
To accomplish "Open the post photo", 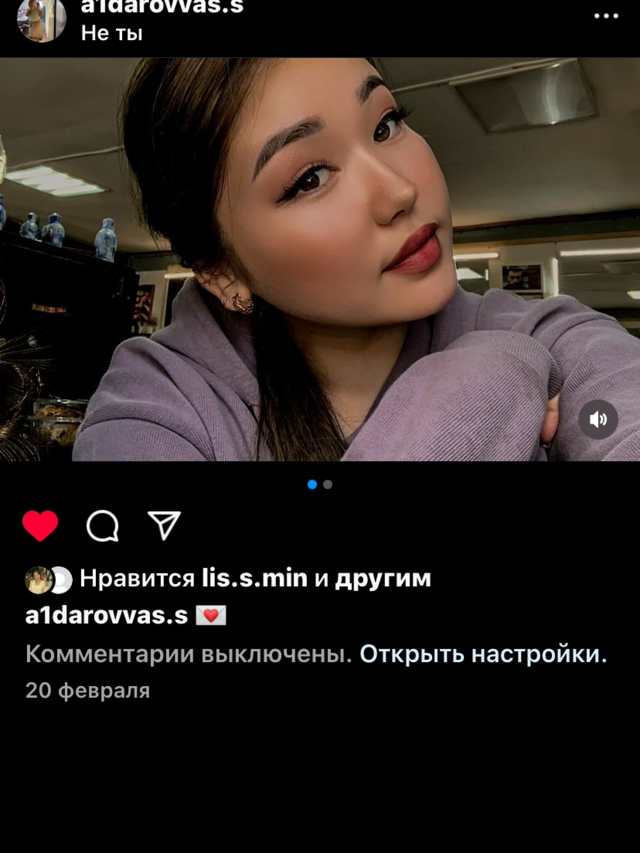I will pyautogui.click(x=320, y=258).
